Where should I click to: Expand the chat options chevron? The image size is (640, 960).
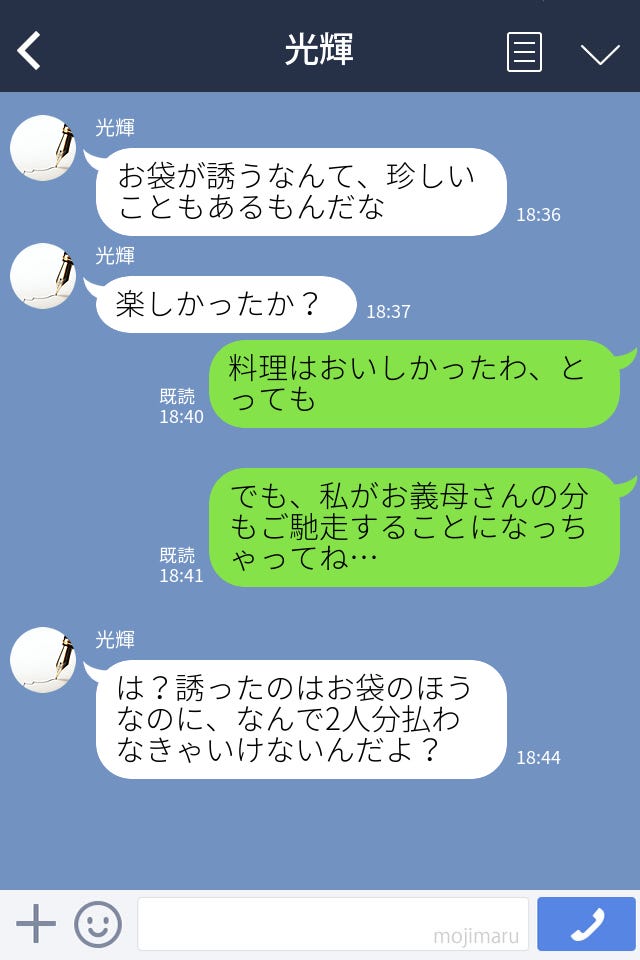pyautogui.click(x=600, y=54)
